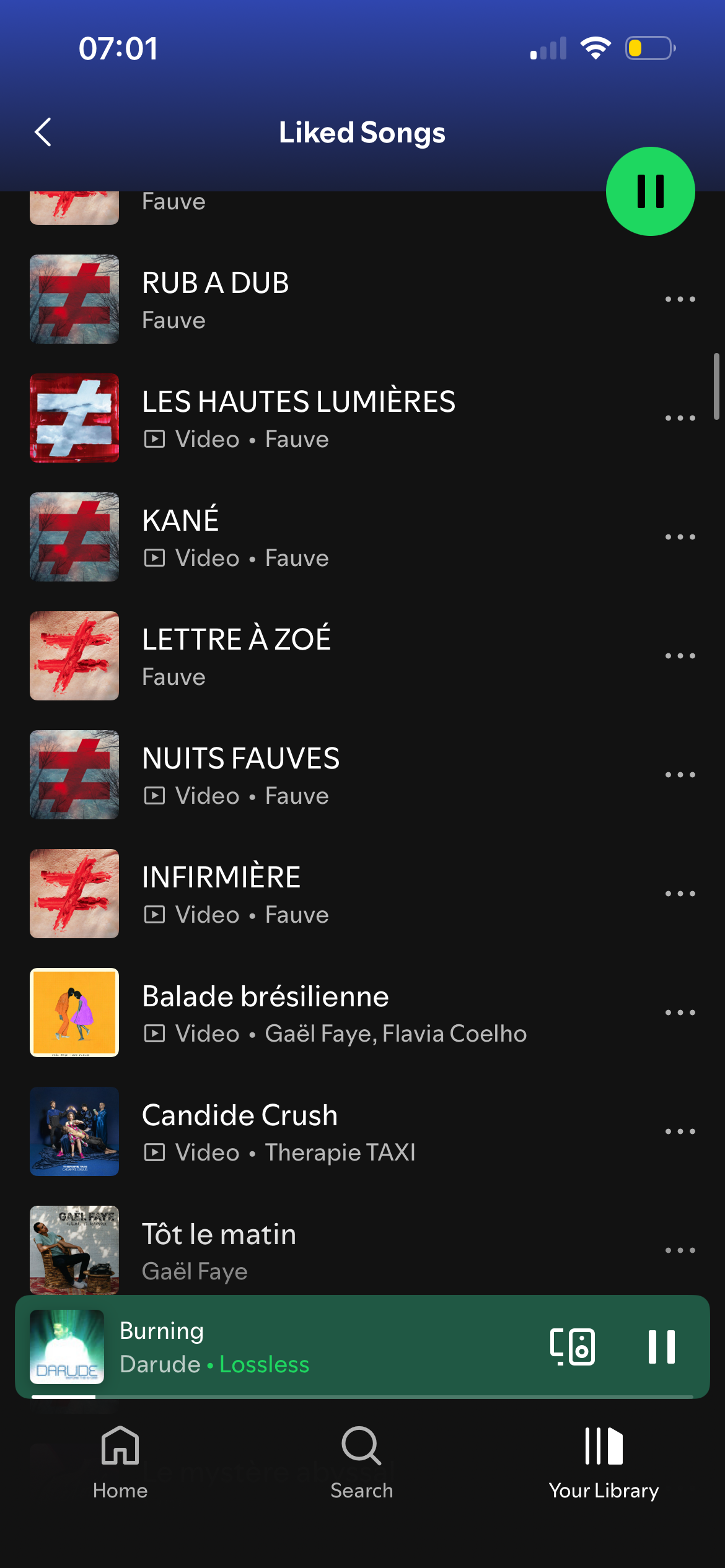This screenshot has height=1568, width=725.
Task: Open more options for LES HAUTES LUMIÈRES
Action: 680,418
